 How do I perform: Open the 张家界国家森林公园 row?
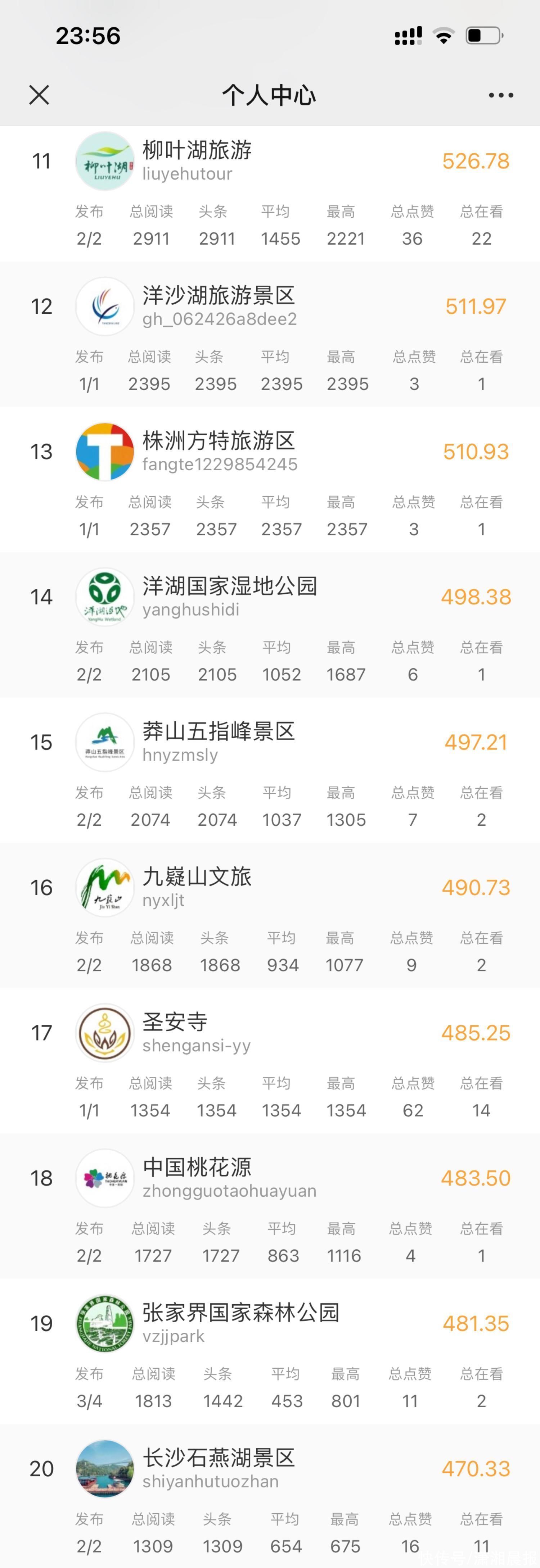(x=240, y=1312)
